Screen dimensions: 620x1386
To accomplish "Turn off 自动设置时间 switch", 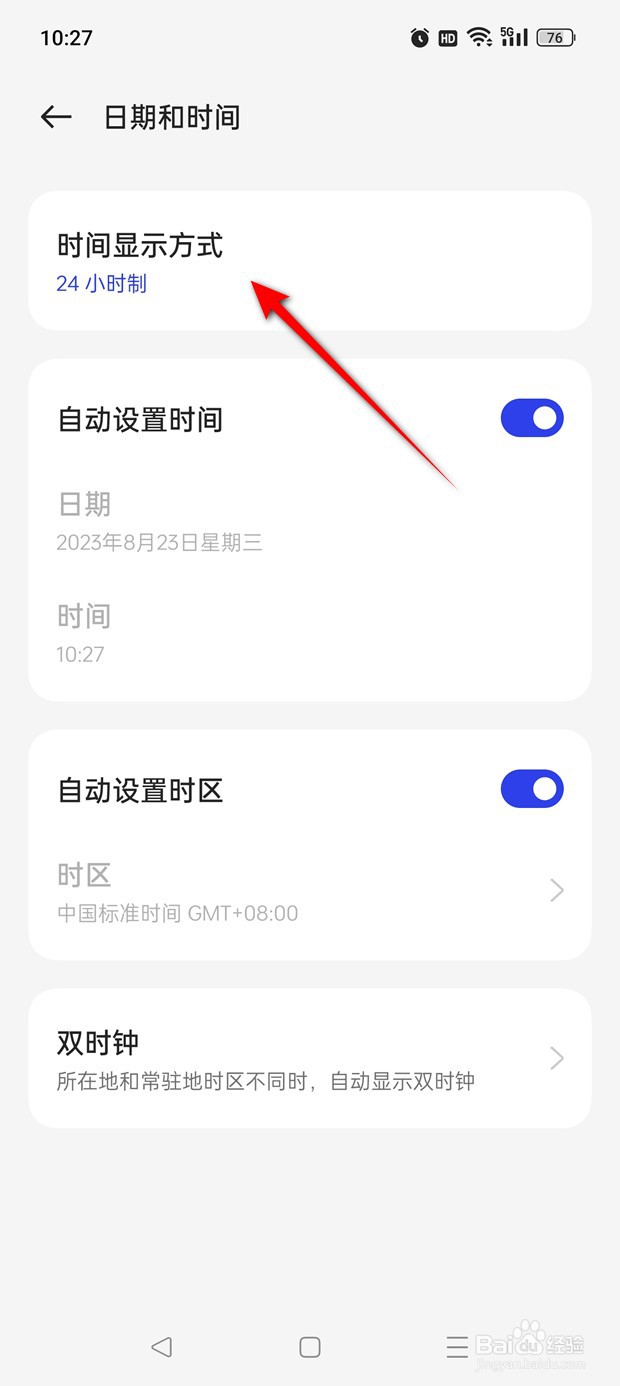I will [532, 418].
